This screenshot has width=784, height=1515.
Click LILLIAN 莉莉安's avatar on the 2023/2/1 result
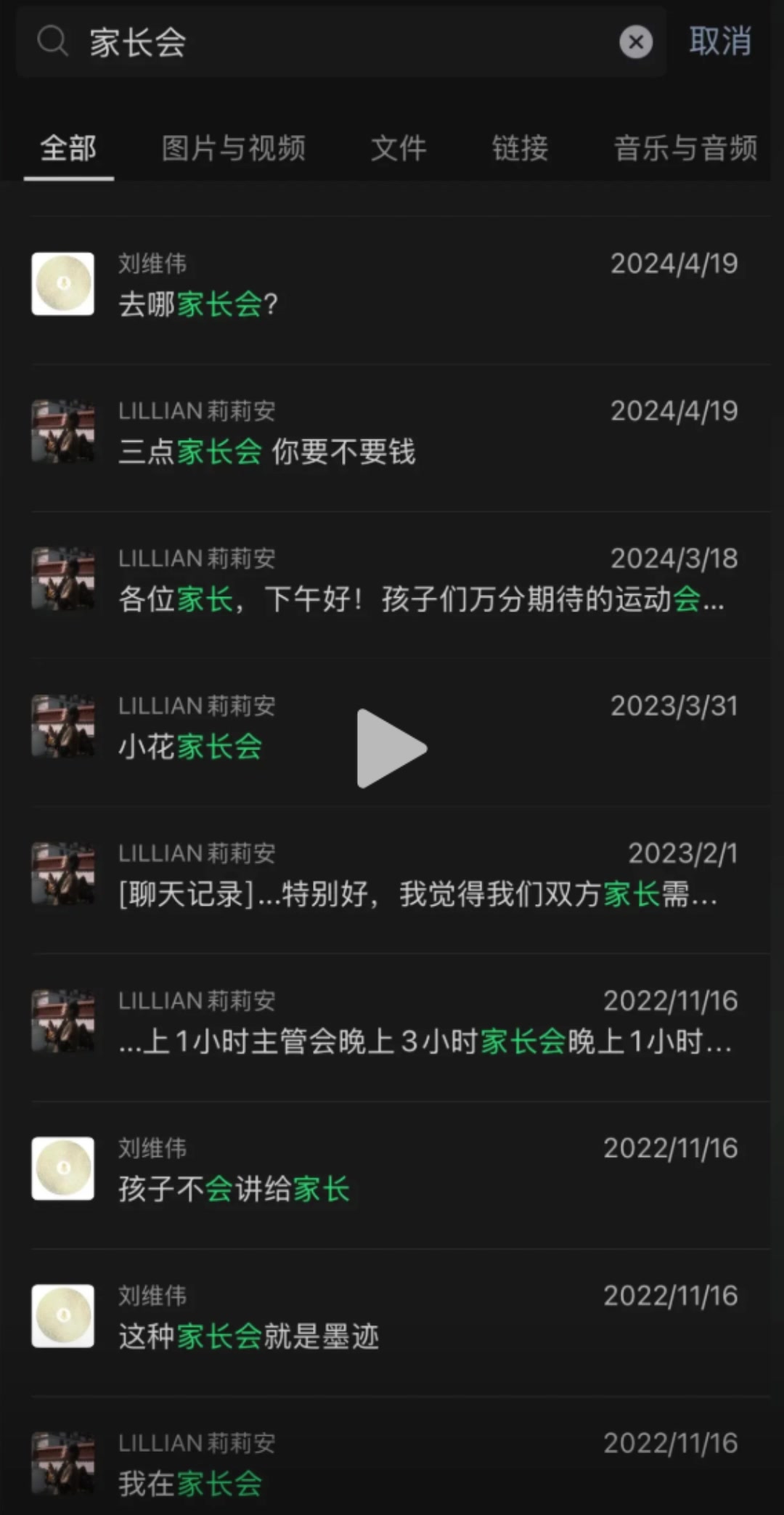click(62, 874)
